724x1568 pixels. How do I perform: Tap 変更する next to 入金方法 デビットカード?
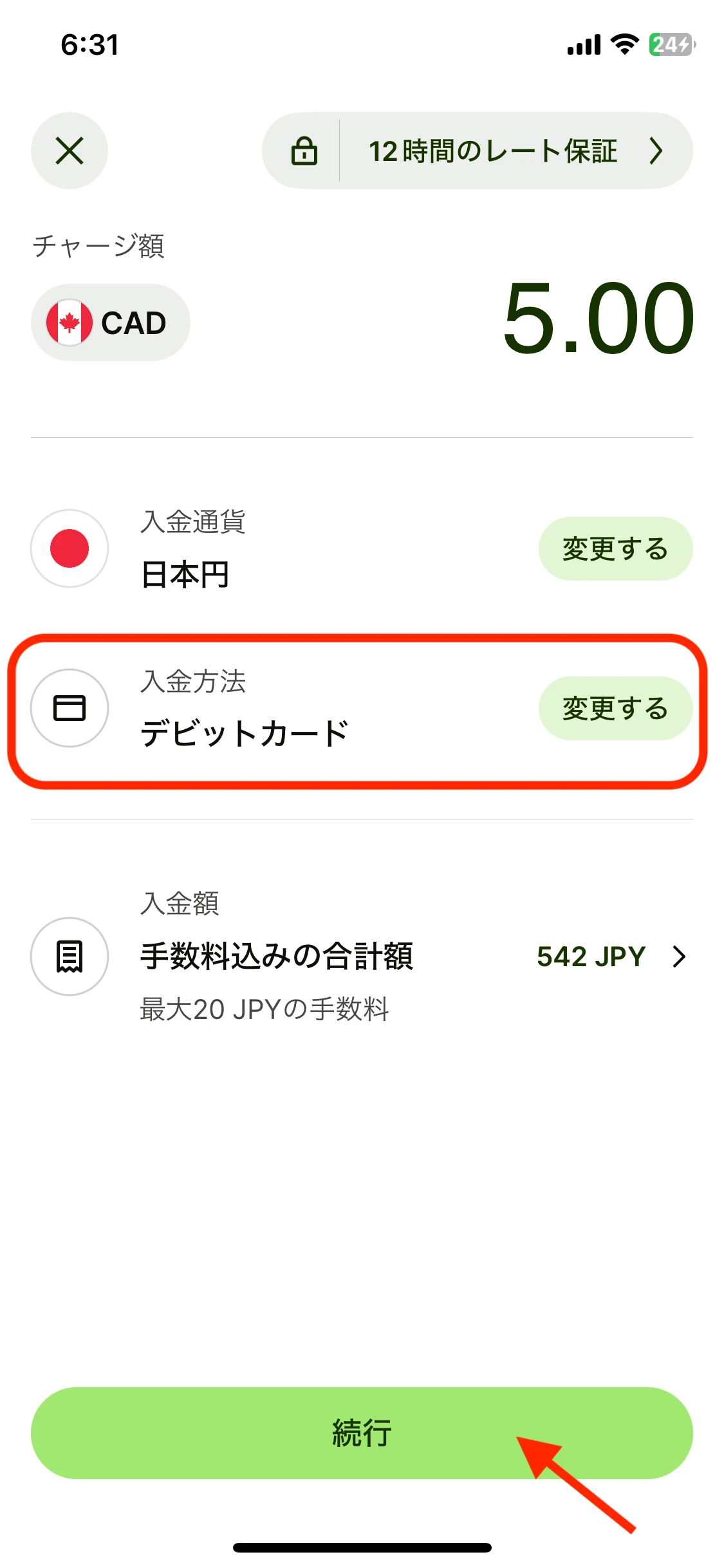(x=615, y=708)
